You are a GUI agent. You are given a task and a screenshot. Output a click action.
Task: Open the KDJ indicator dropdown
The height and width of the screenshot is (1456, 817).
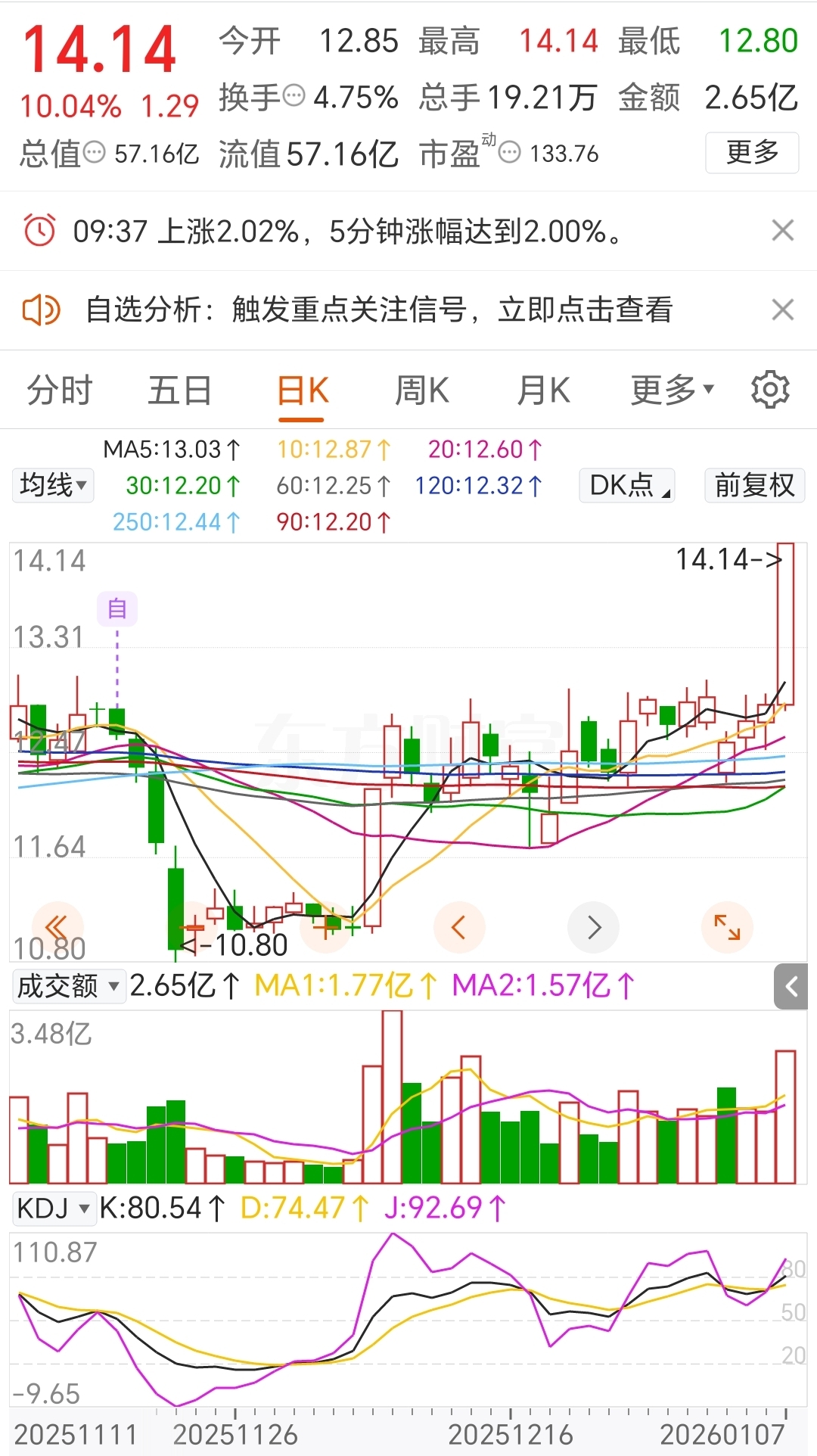pyautogui.click(x=53, y=1209)
